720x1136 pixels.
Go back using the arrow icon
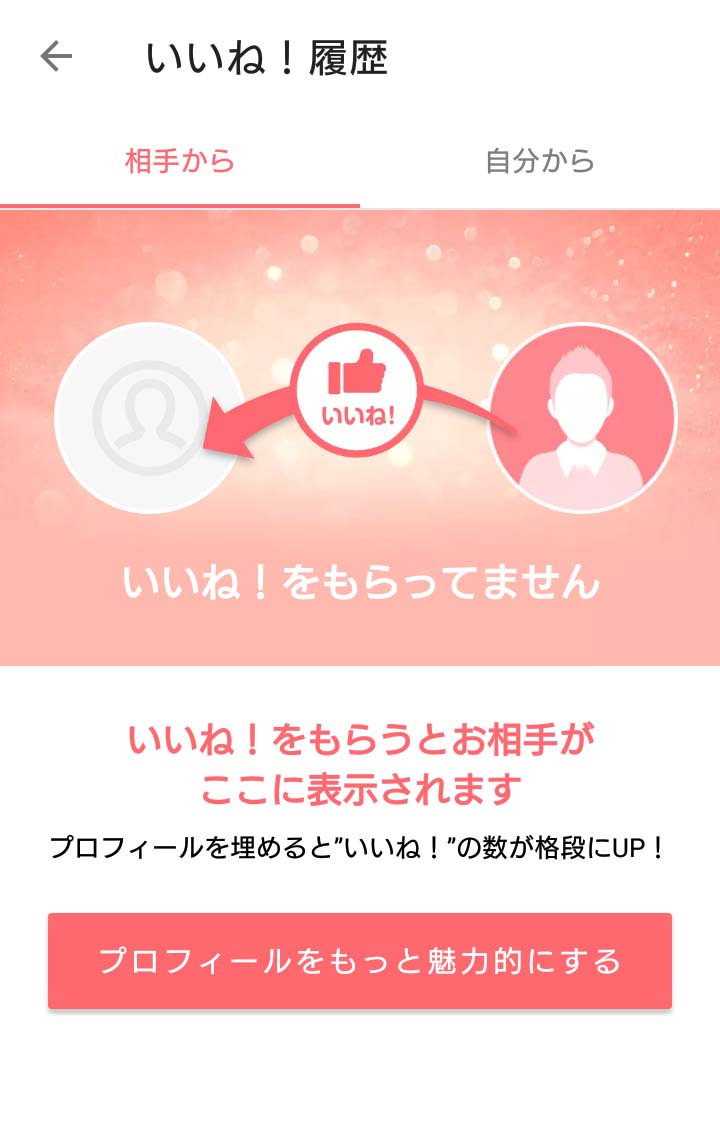point(56,58)
